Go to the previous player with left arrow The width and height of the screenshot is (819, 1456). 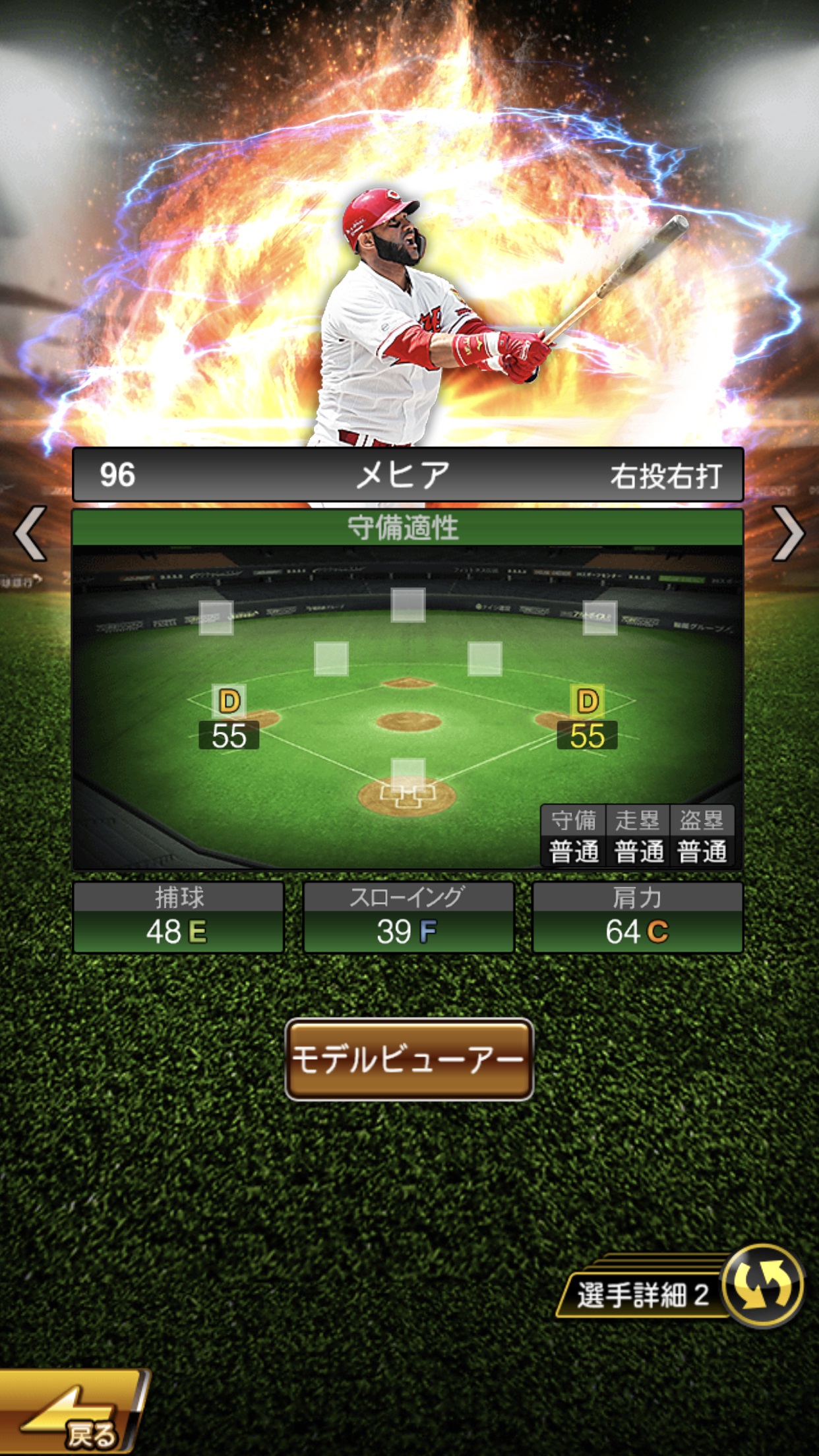30,533
